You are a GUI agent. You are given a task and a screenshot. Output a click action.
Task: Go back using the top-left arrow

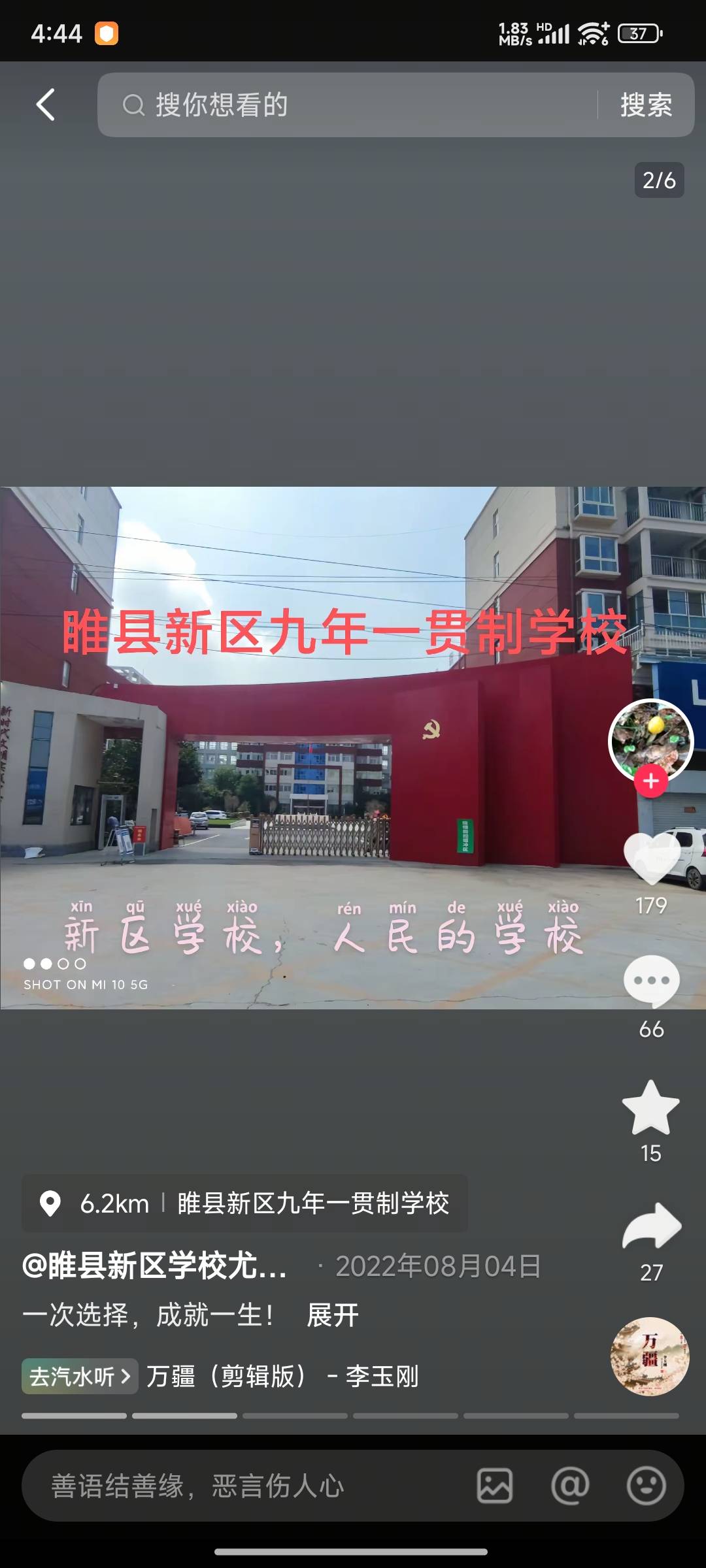[x=45, y=105]
